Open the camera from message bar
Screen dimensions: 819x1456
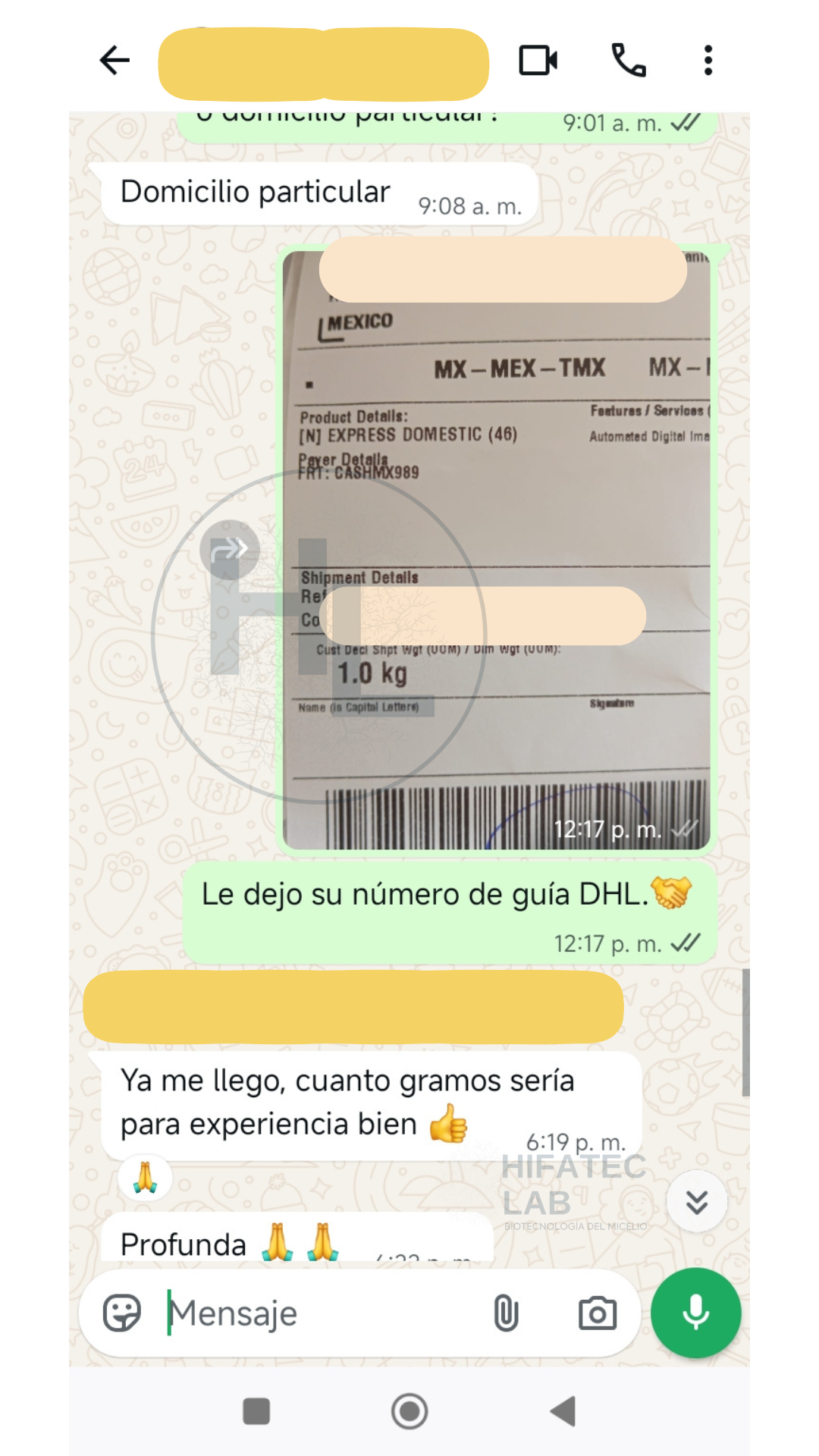click(598, 1313)
